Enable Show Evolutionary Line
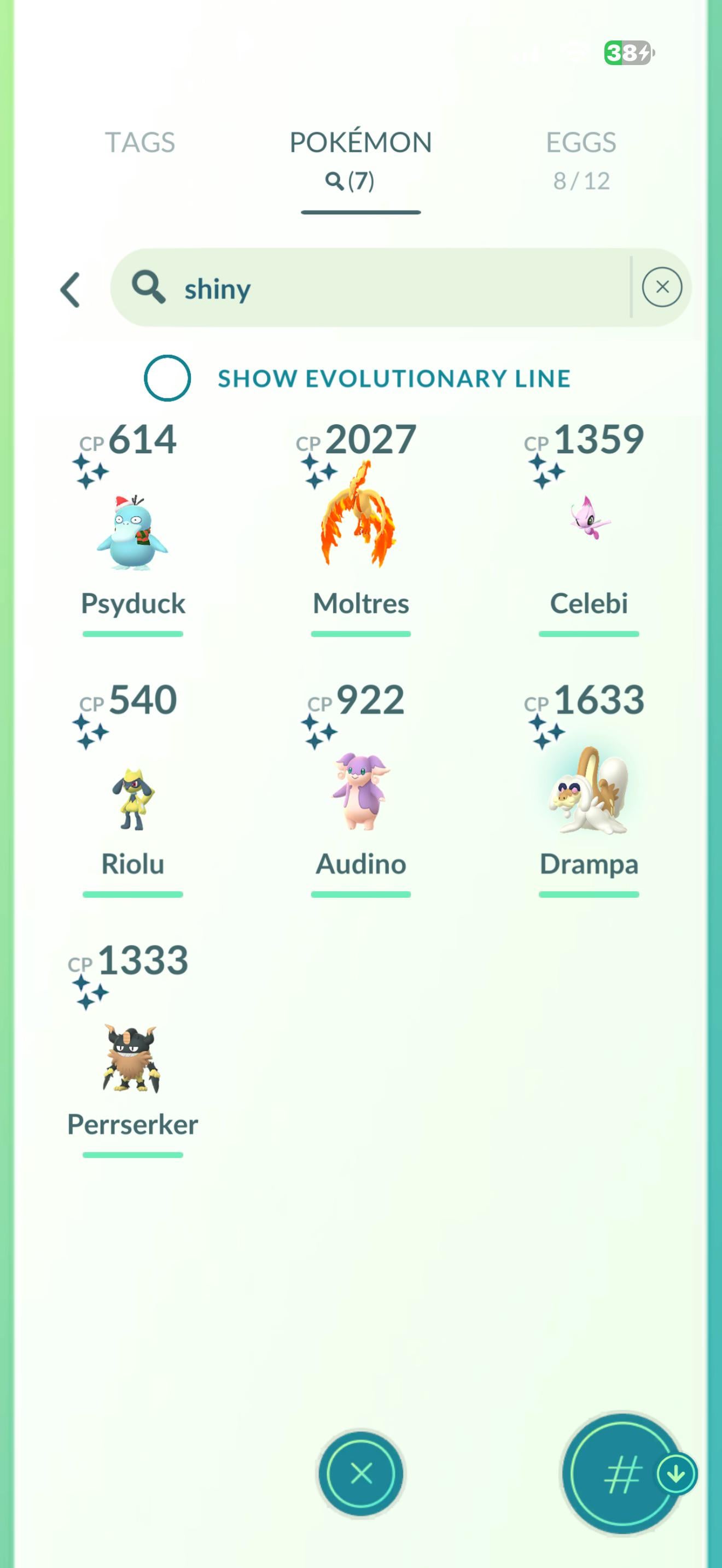Image resolution: width=722 pixels, height=1568 pixels. [x=167, y=378]
